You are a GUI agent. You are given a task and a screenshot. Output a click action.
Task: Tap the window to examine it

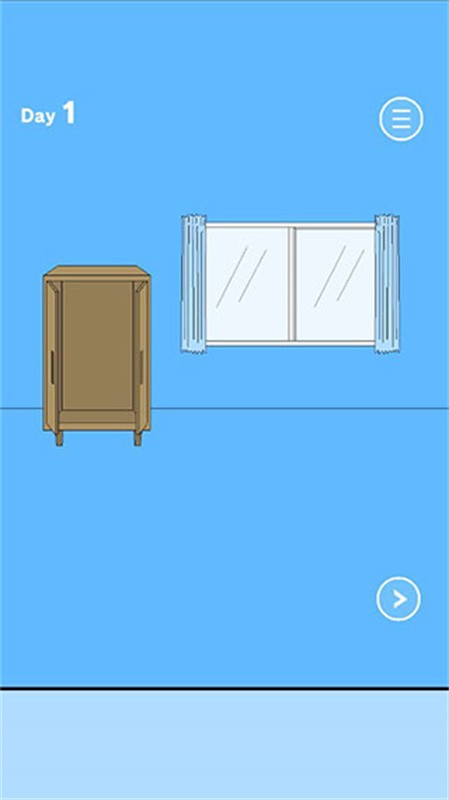(290, 284)
